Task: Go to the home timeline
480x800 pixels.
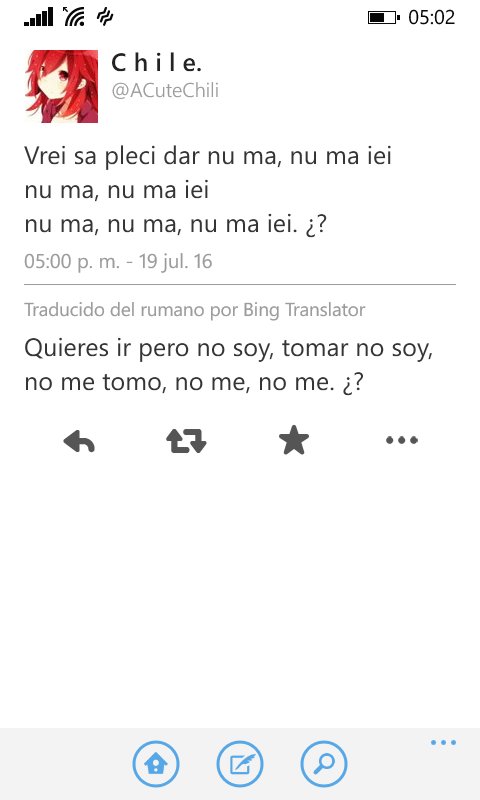Action: [x=156, y=764]
